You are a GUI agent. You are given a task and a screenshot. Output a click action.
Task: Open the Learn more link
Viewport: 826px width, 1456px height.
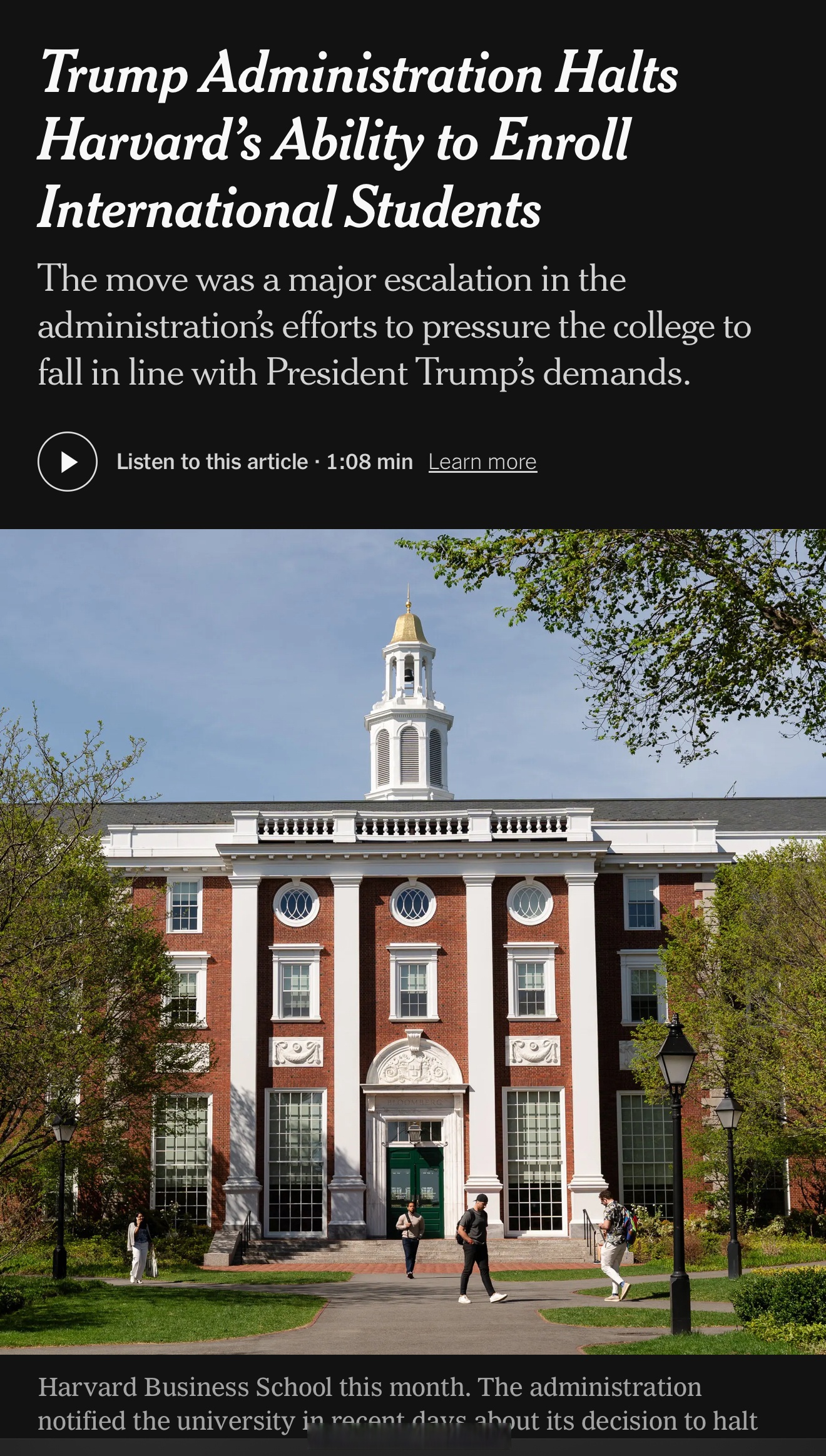click(x=482, y=462)
